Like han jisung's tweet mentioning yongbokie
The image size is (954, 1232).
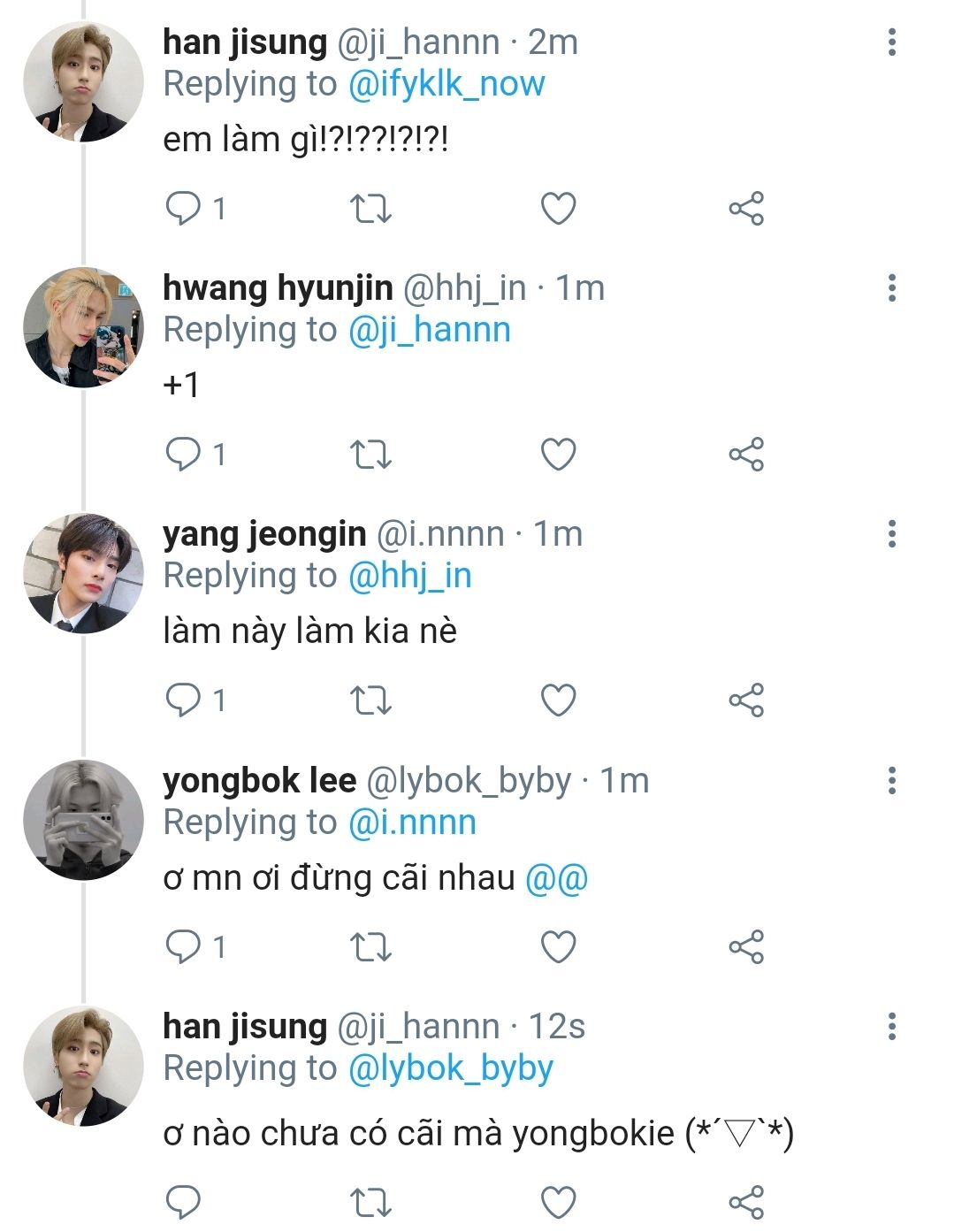[558, 1203]
